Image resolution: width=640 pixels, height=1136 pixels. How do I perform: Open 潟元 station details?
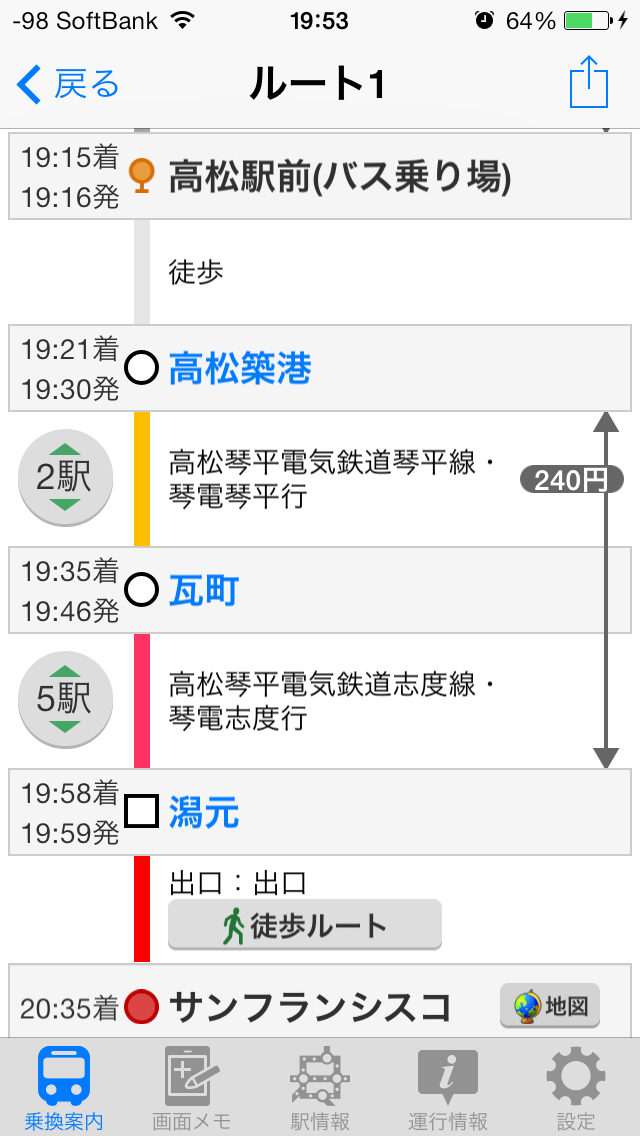[204, 813]
